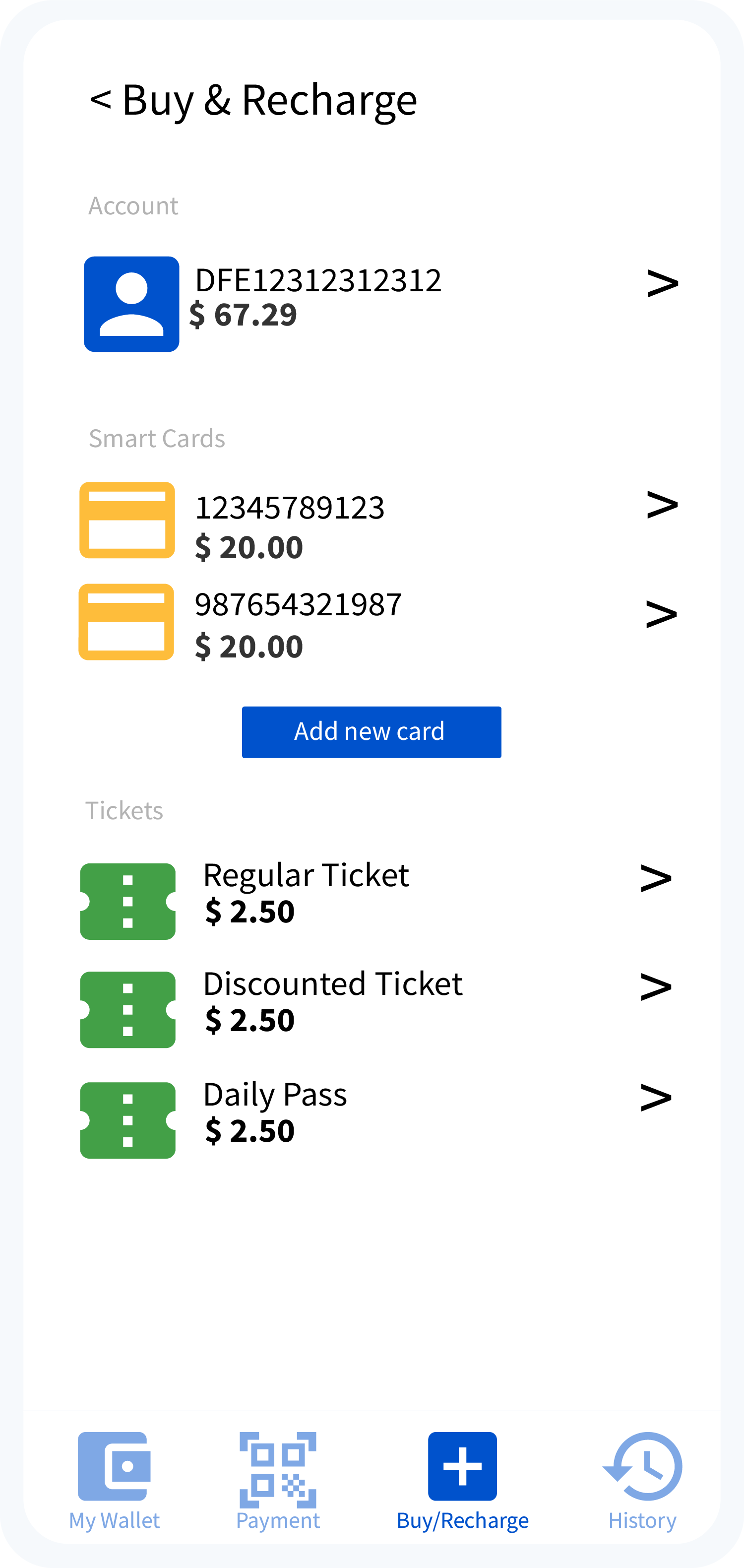The height and width of the screenshot is (1568, 744).
Task: Tap the Add new card button
Action: [371, 732]
